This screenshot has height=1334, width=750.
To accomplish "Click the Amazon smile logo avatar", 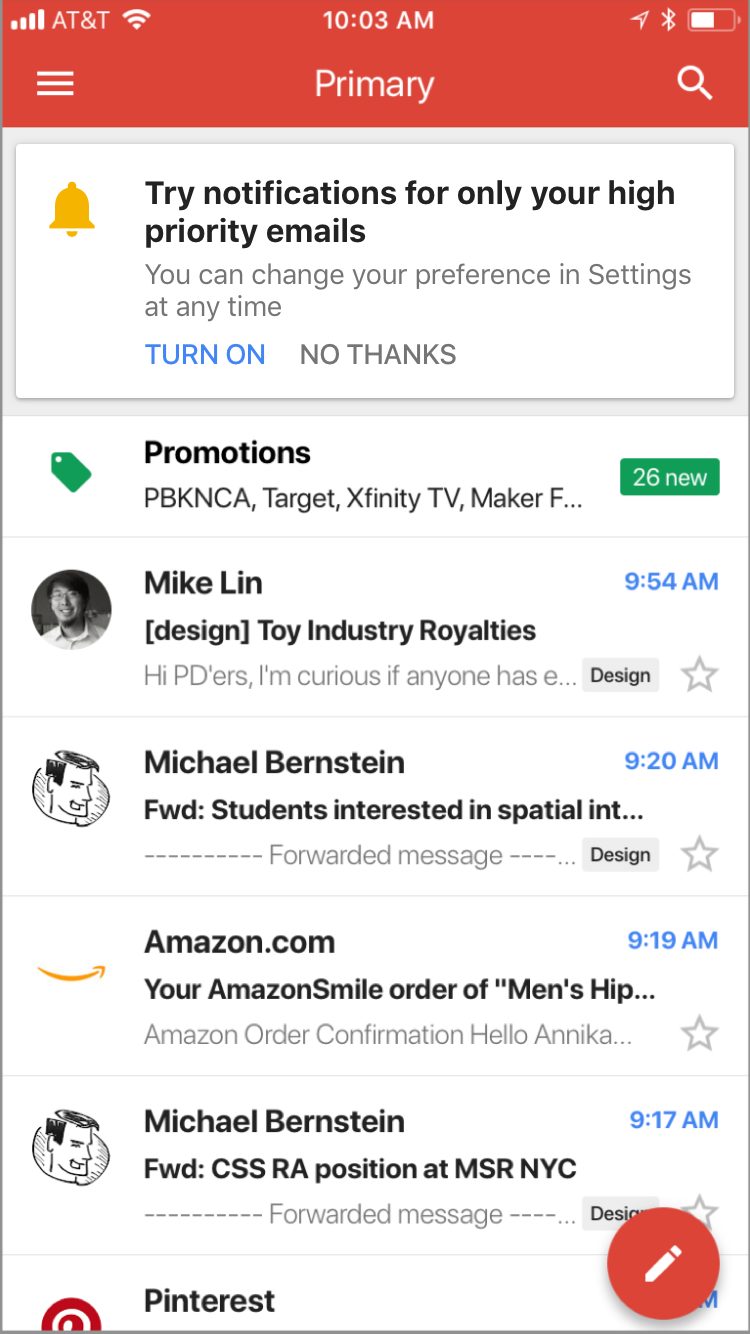I will pos(71,968).
